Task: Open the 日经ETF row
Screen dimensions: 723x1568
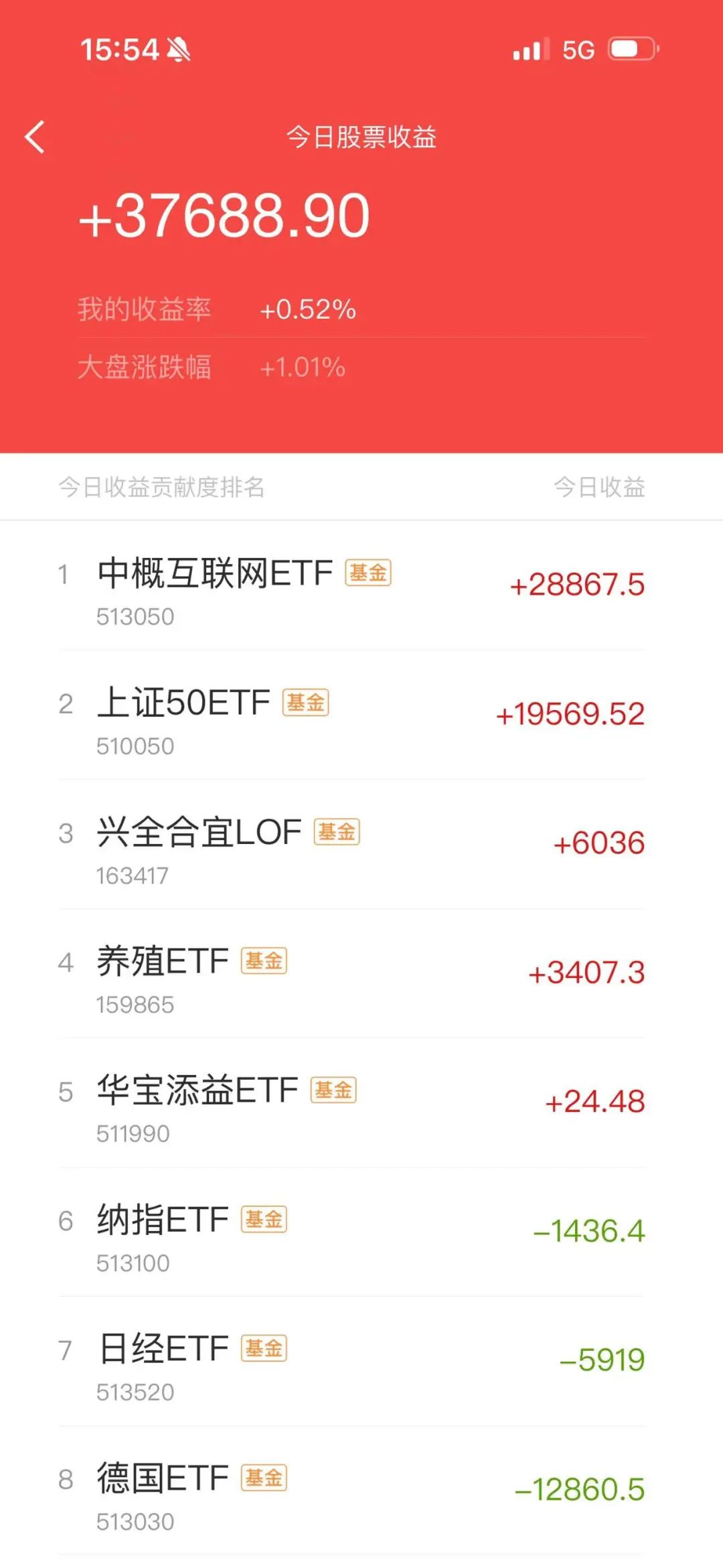Action: (x=361, y=1361)
